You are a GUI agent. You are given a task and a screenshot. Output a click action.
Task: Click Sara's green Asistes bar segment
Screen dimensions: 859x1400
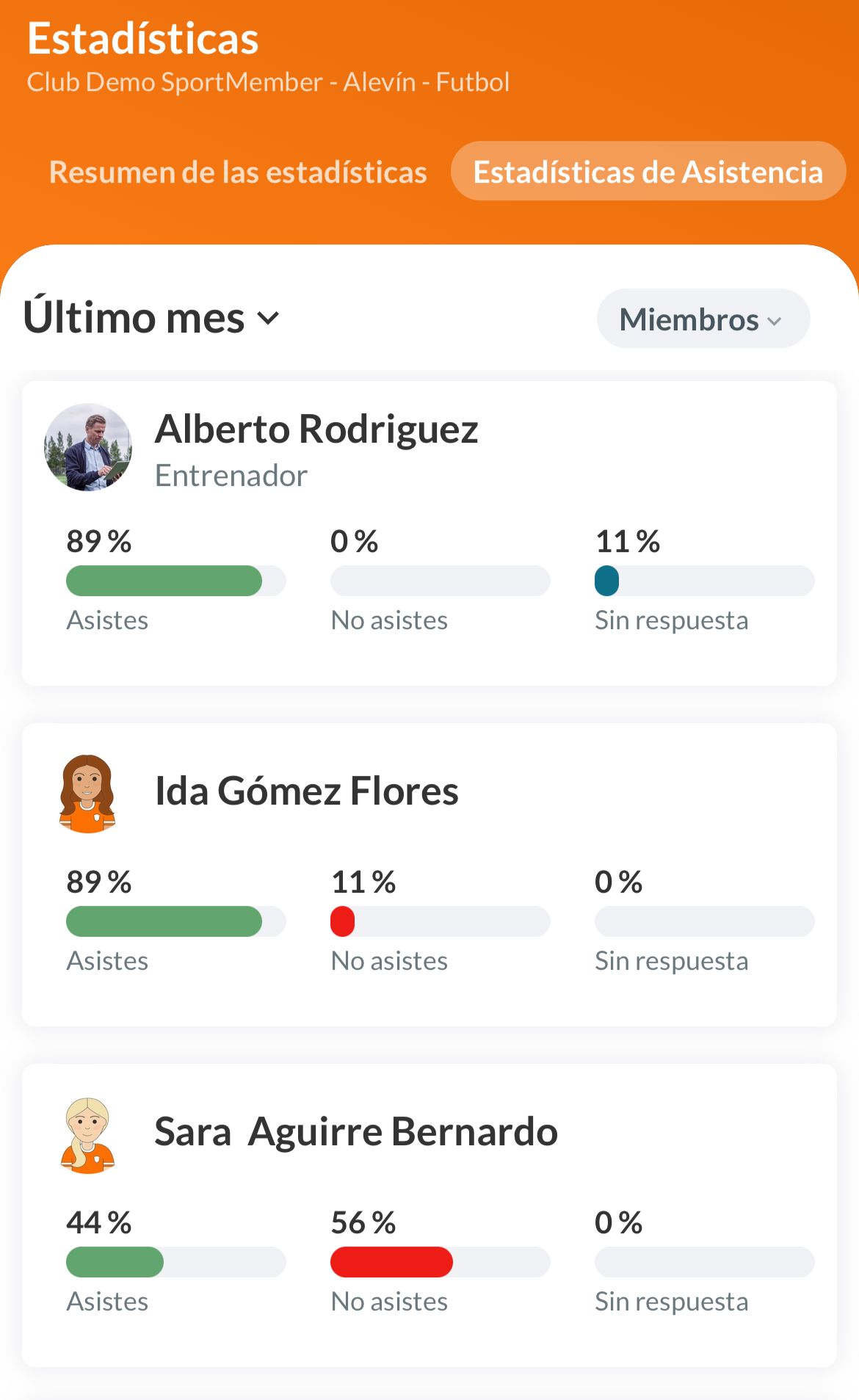pyautogui.click(x=115, y=1262)
